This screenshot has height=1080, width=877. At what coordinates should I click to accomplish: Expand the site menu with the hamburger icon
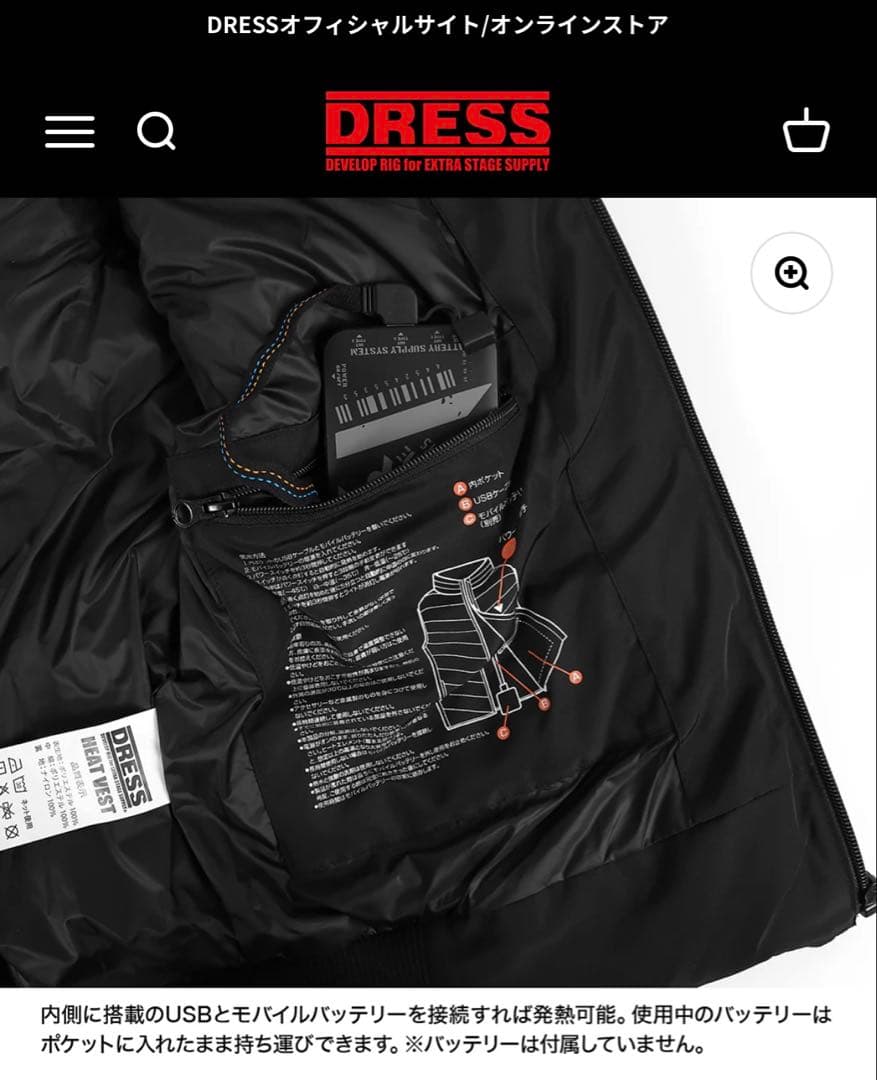(68, 133)
